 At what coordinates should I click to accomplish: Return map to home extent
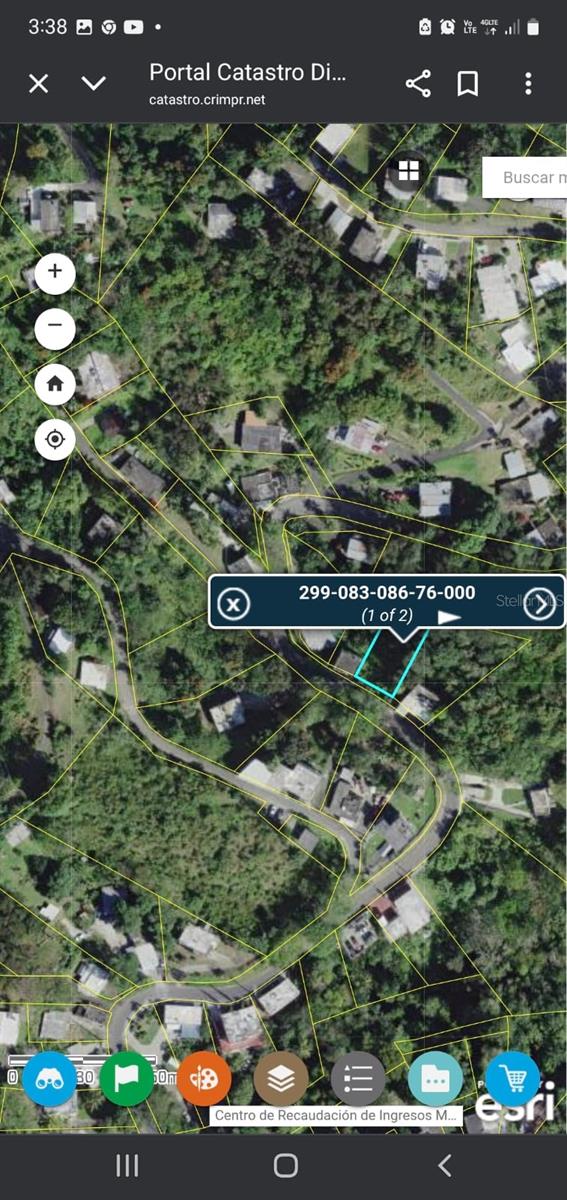click(55, 383)
